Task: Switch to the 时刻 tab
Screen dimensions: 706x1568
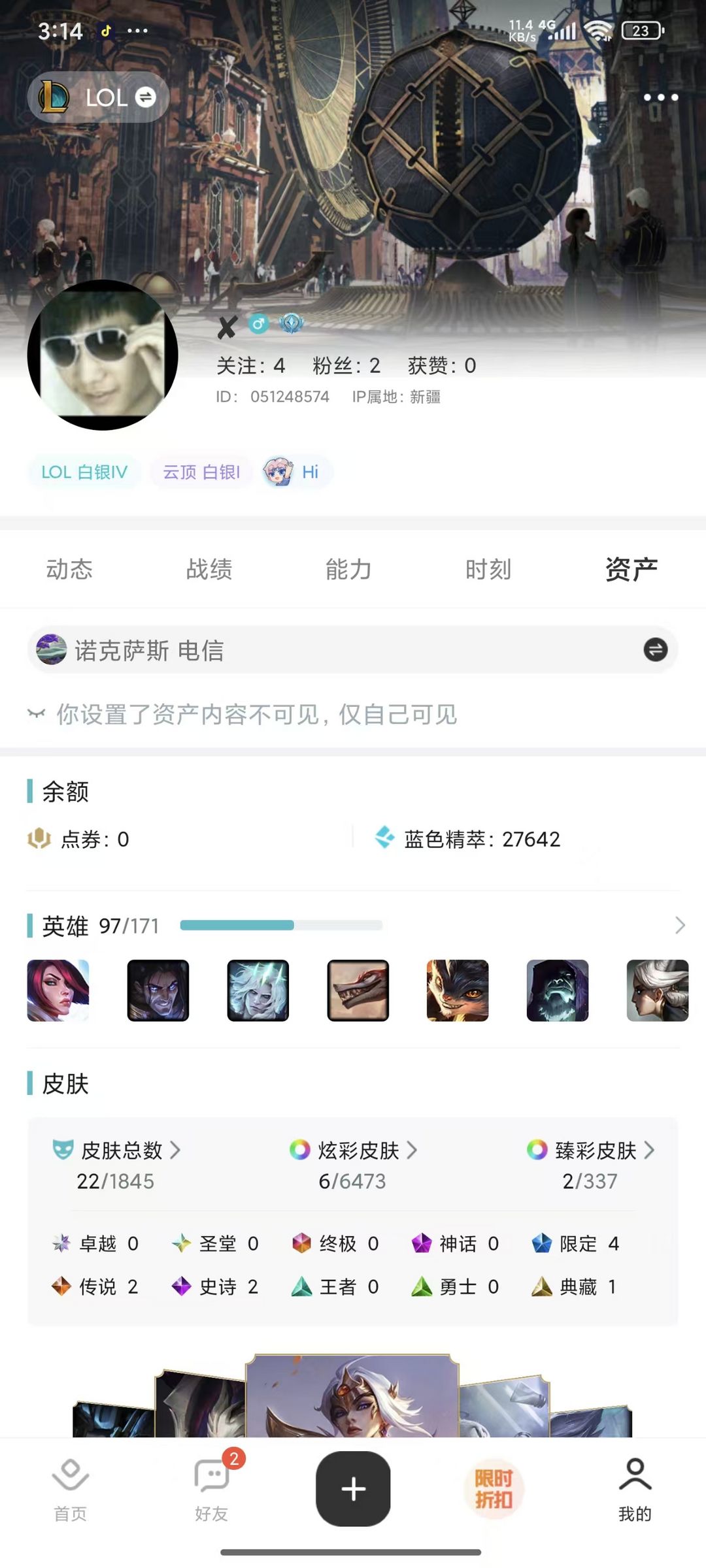Action: coord(488,569)
